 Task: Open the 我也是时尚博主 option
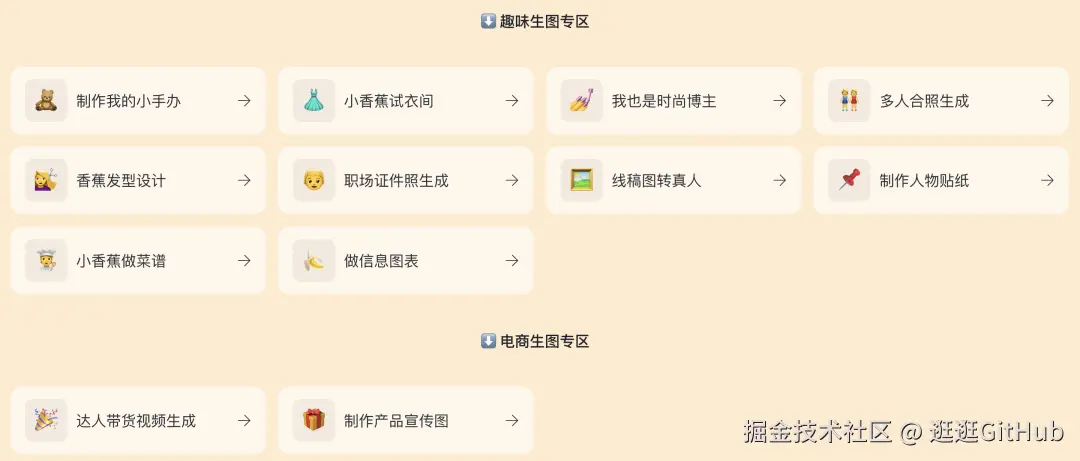(673, 101)
